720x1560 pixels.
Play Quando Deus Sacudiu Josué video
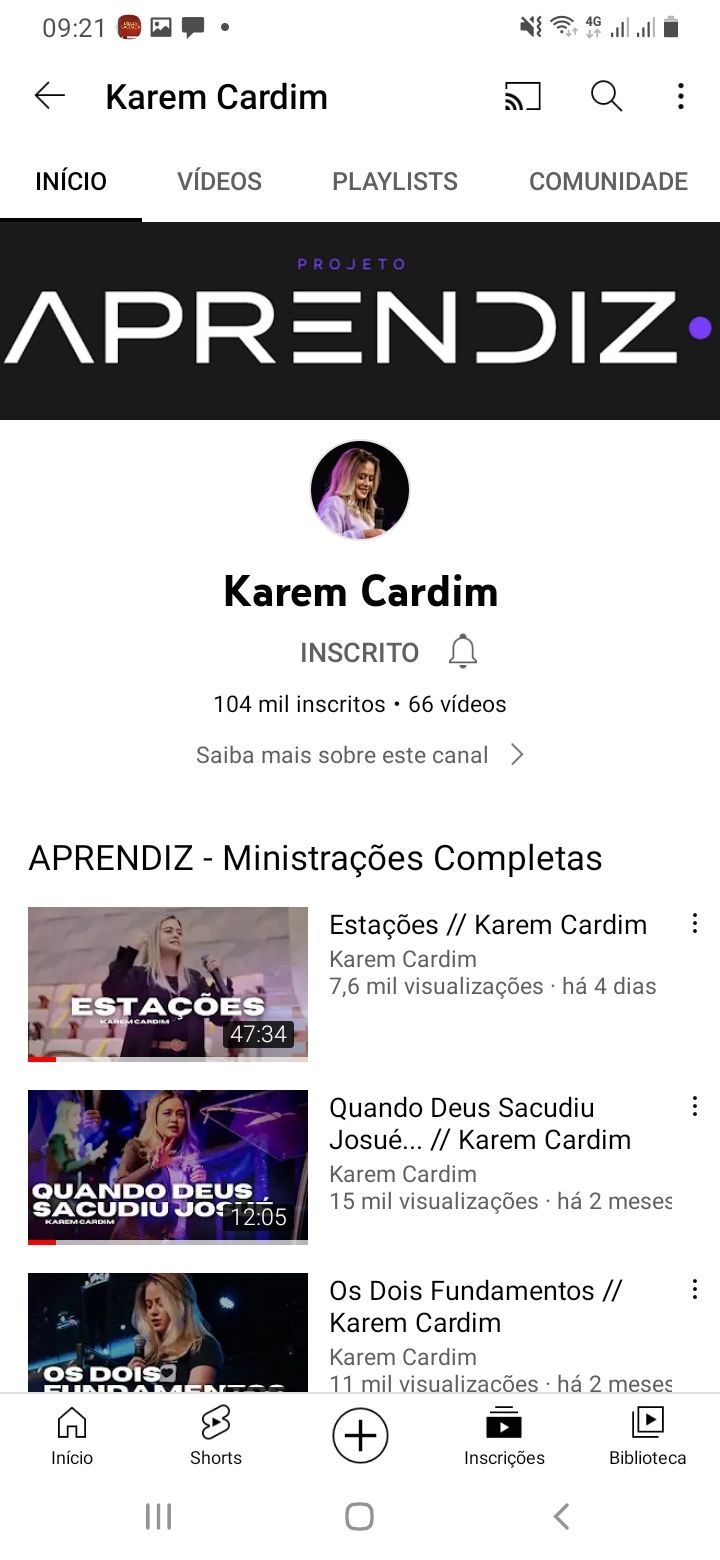(x=168, y=1166)
